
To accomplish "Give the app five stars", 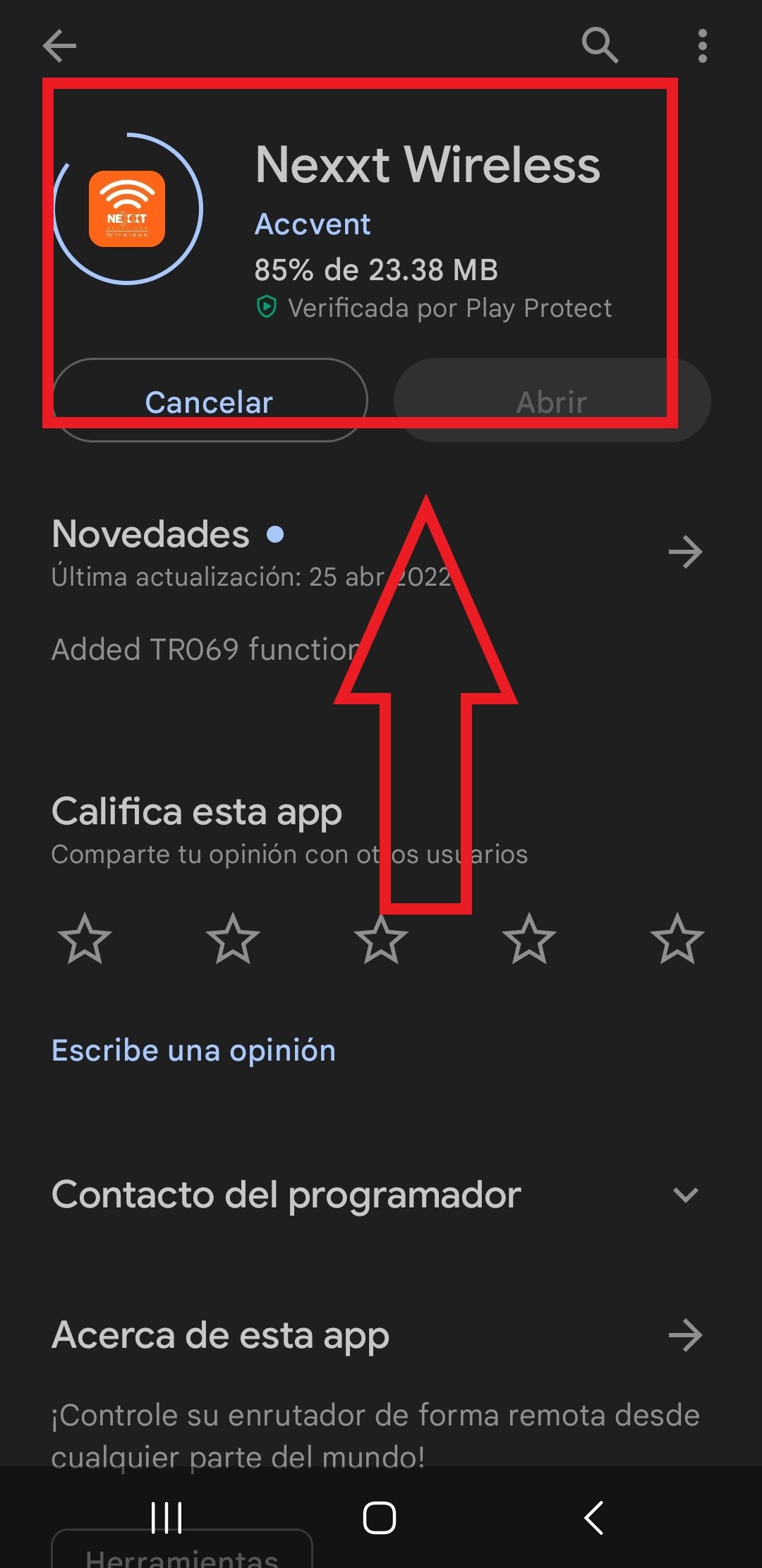I will [677, 939].
